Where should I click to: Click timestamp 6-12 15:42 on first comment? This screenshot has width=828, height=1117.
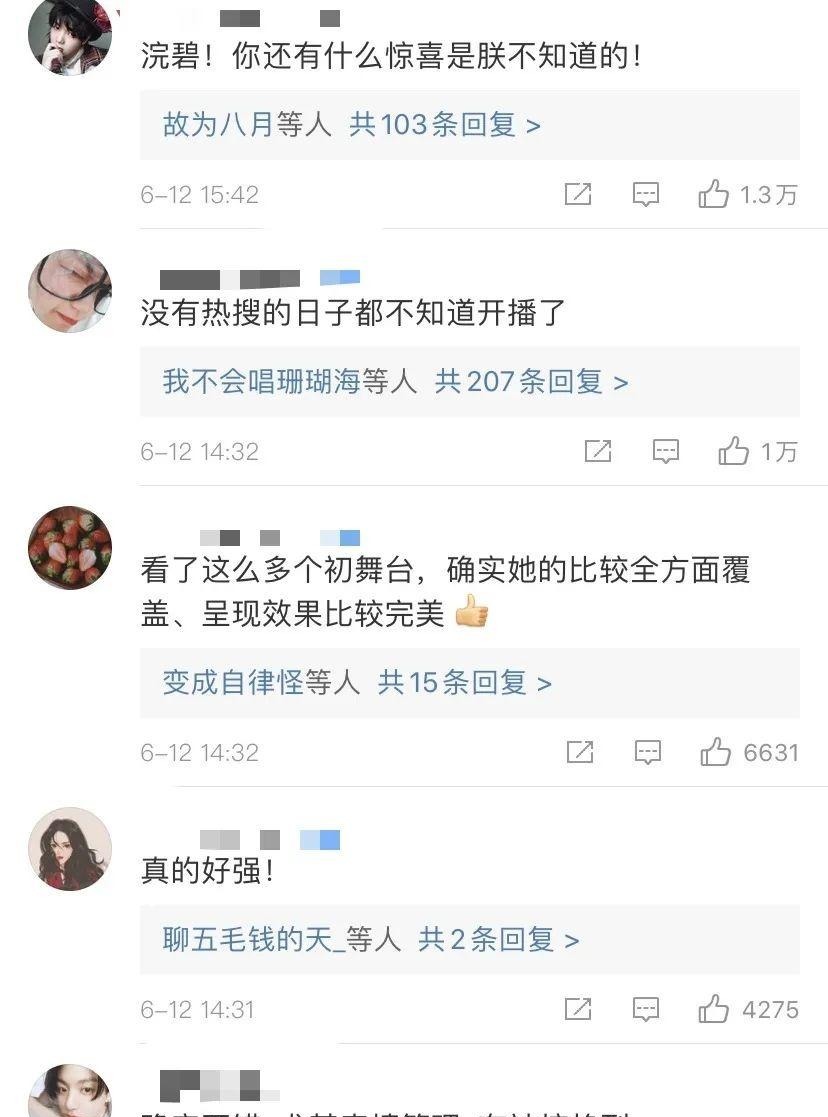pyautogui.click(x=199, y=194)
